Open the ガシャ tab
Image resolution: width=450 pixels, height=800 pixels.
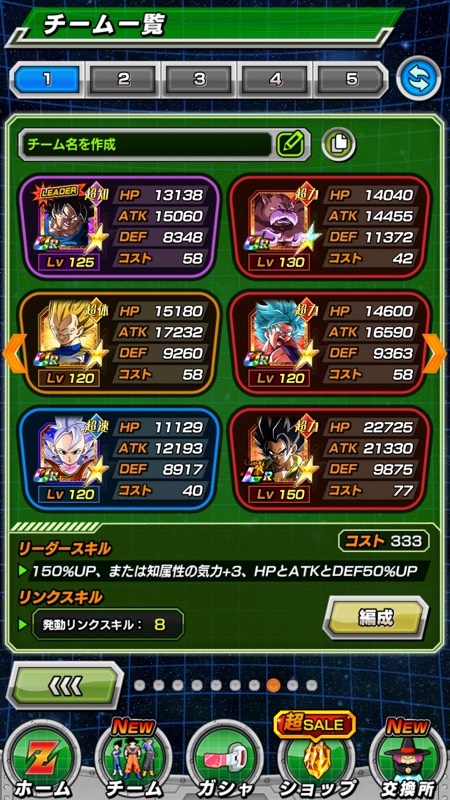(x=226, y=763)
